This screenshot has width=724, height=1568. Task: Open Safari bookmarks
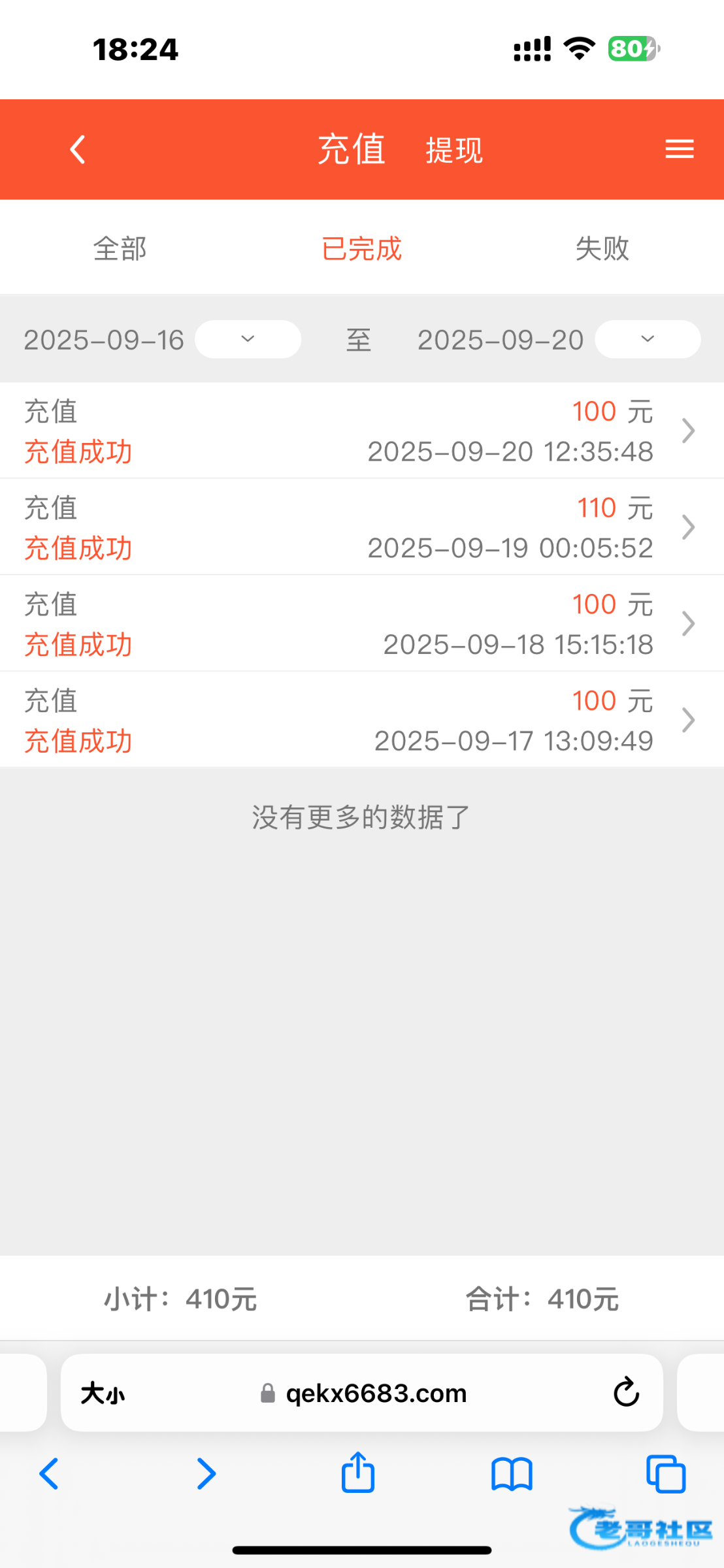coord(512,1475)
